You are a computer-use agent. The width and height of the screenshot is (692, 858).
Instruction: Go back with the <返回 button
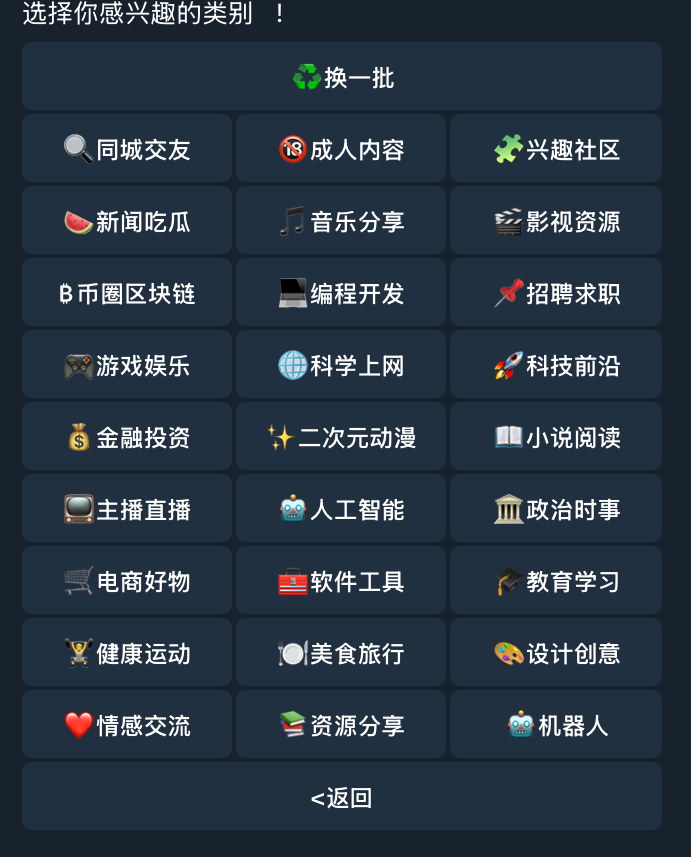tap(342, 797)
